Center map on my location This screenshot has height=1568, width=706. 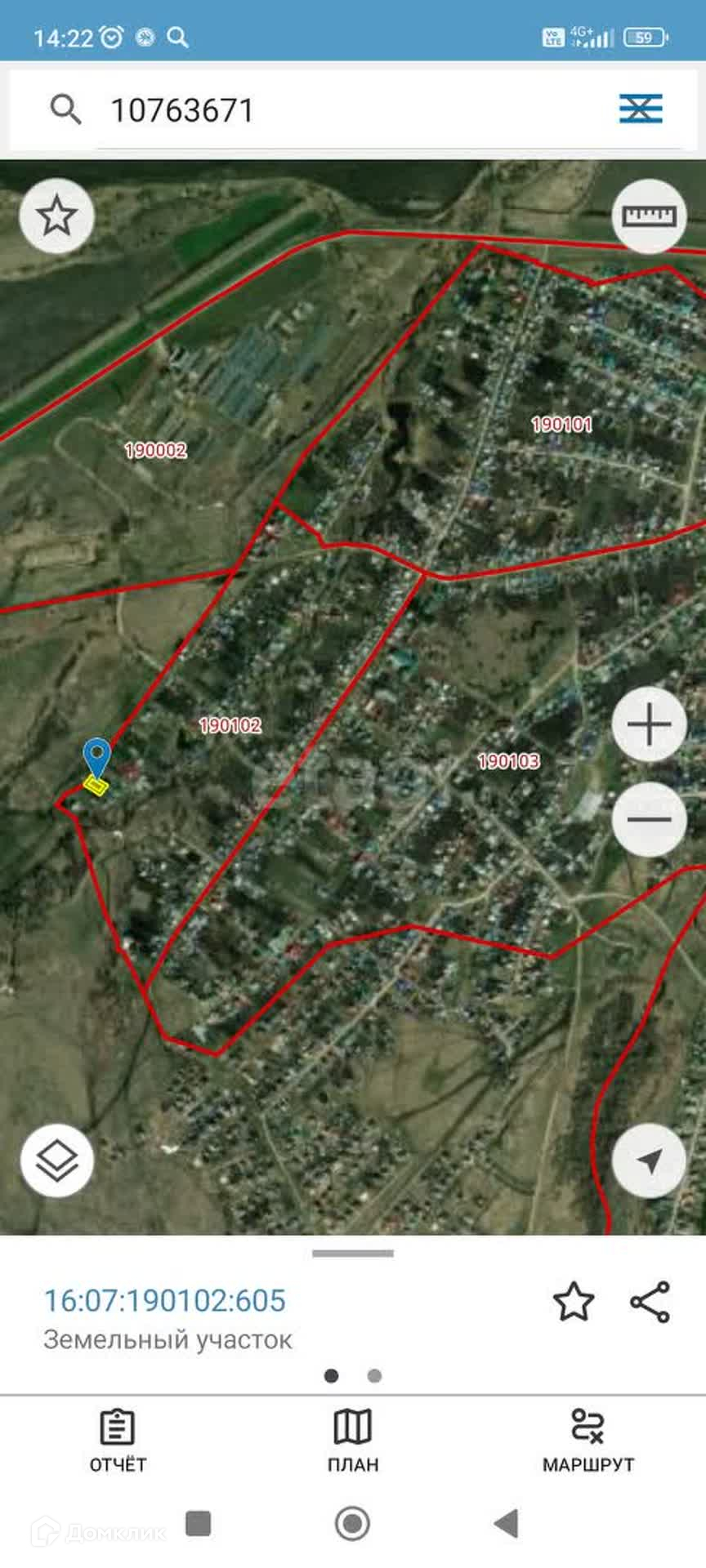649,1160
